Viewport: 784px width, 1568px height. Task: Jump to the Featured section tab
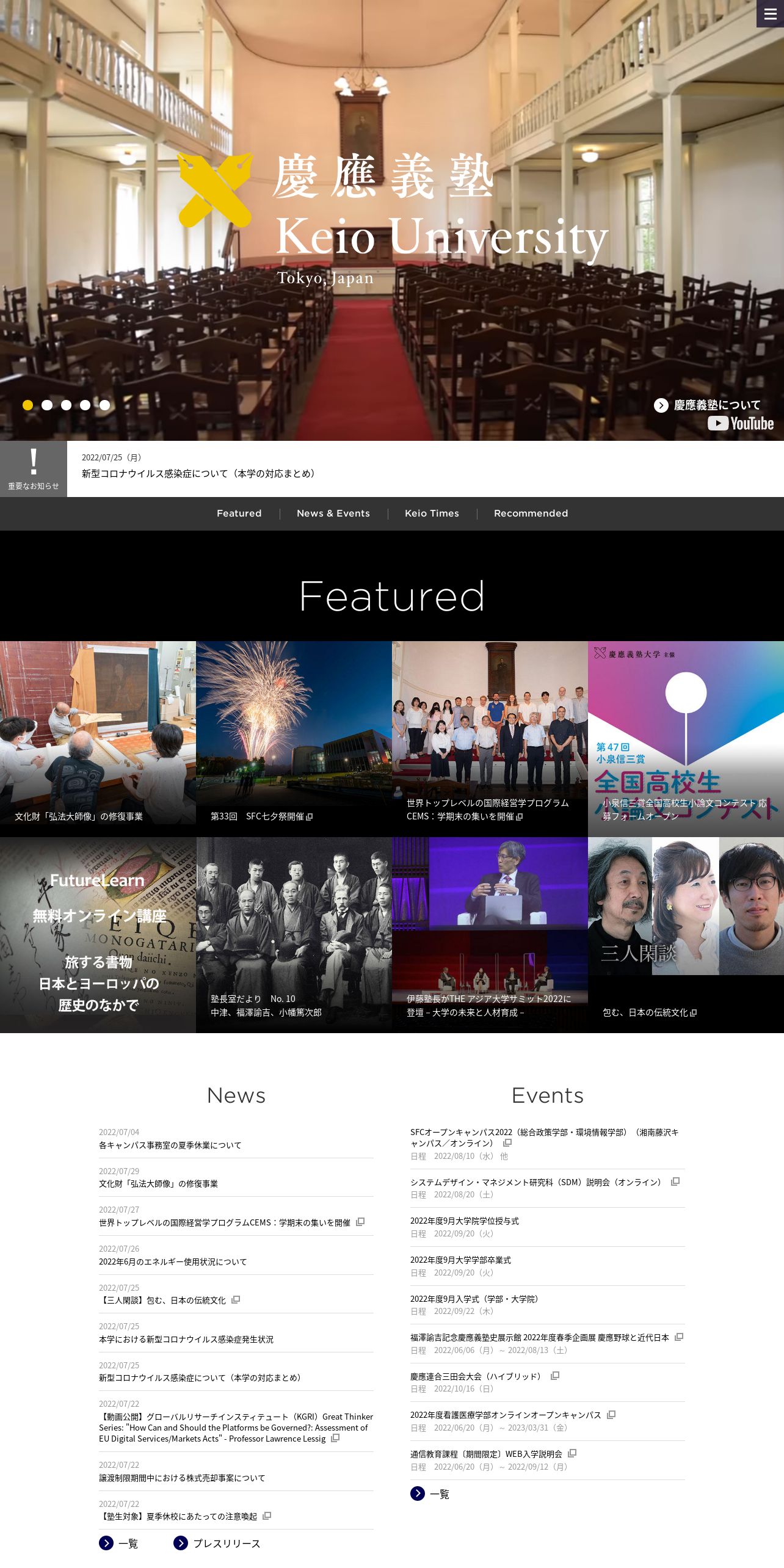[x=239, y=514]
